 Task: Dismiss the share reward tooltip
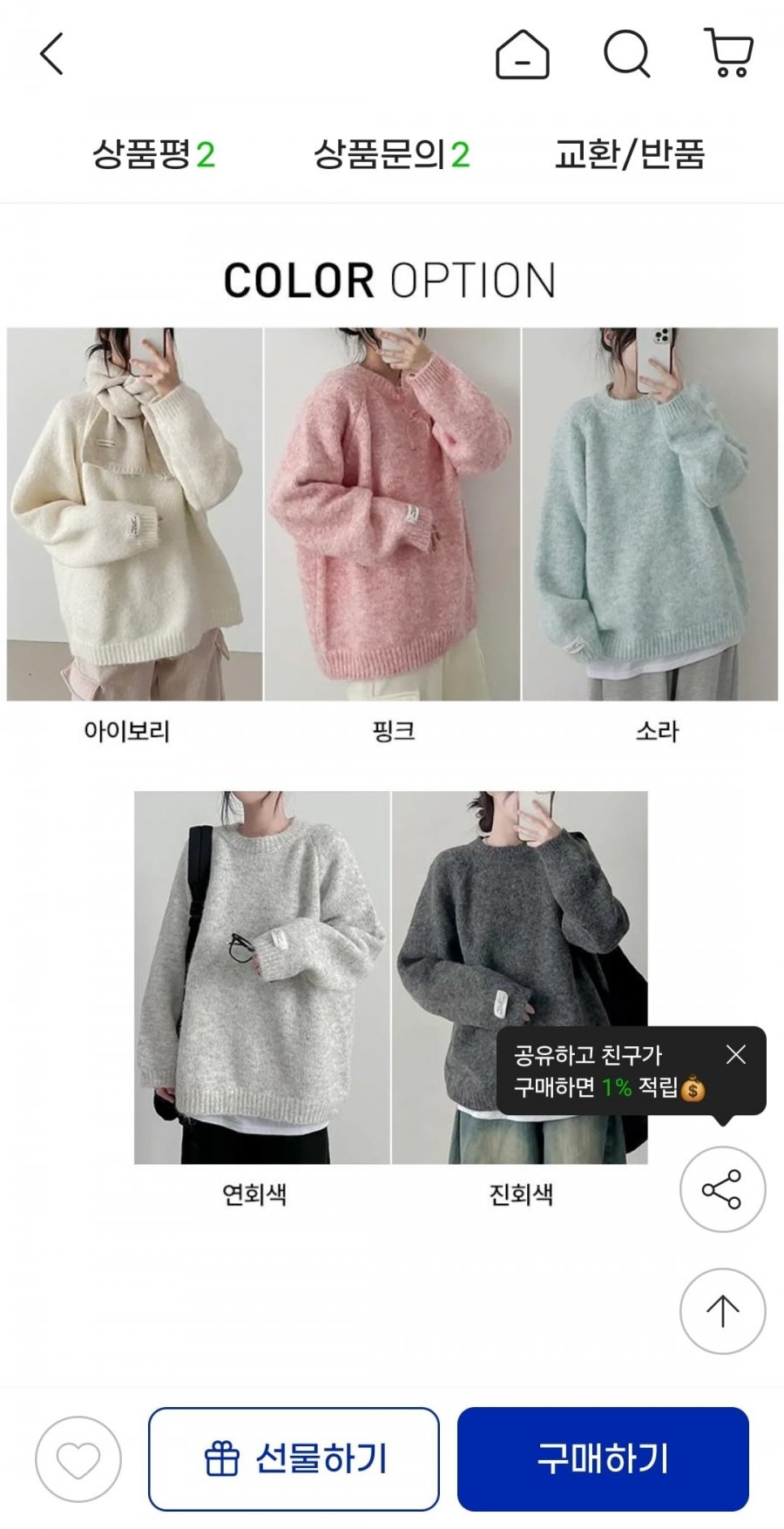[736, 1054]
